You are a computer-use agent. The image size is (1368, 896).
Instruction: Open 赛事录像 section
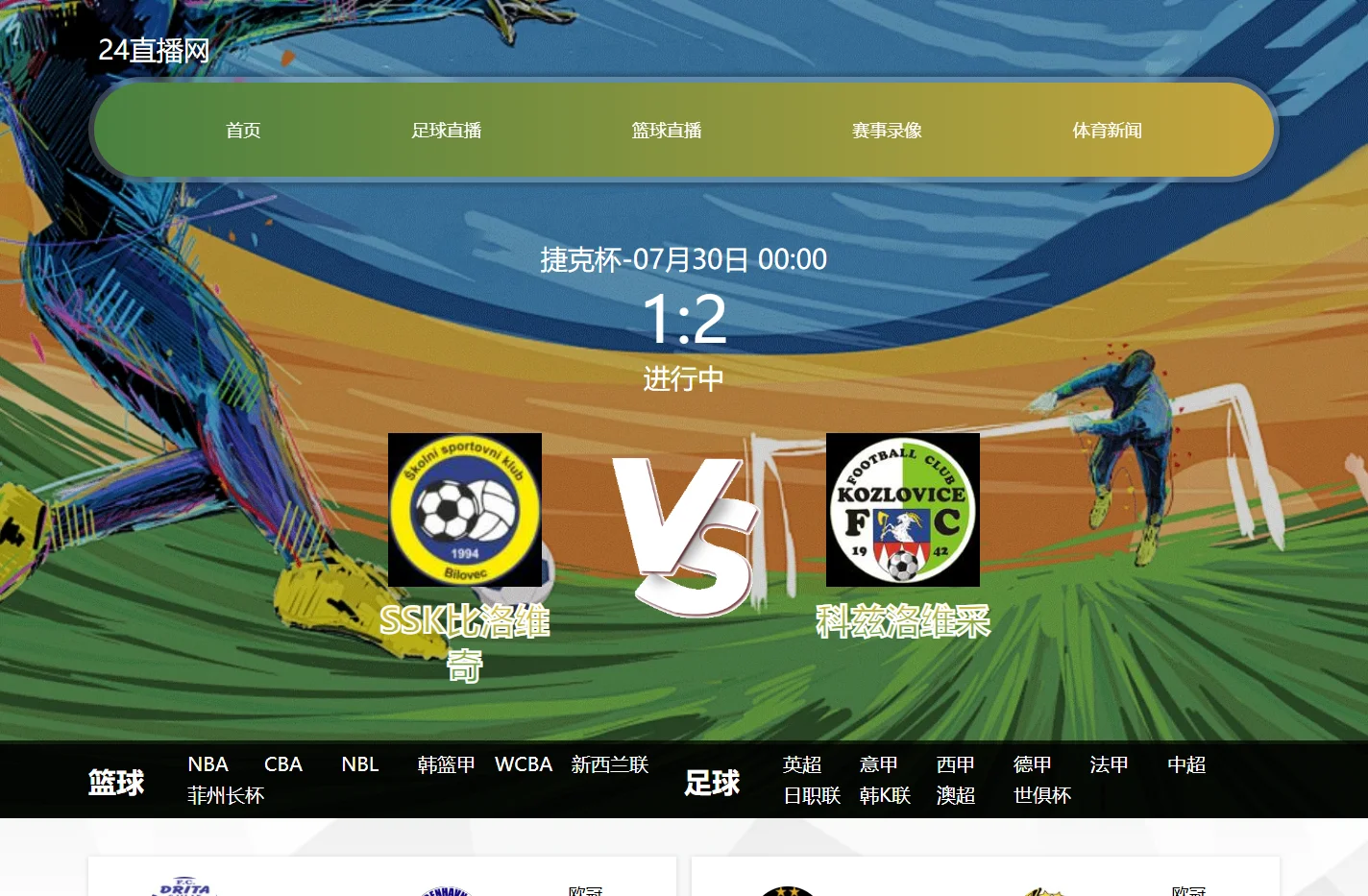887,131
